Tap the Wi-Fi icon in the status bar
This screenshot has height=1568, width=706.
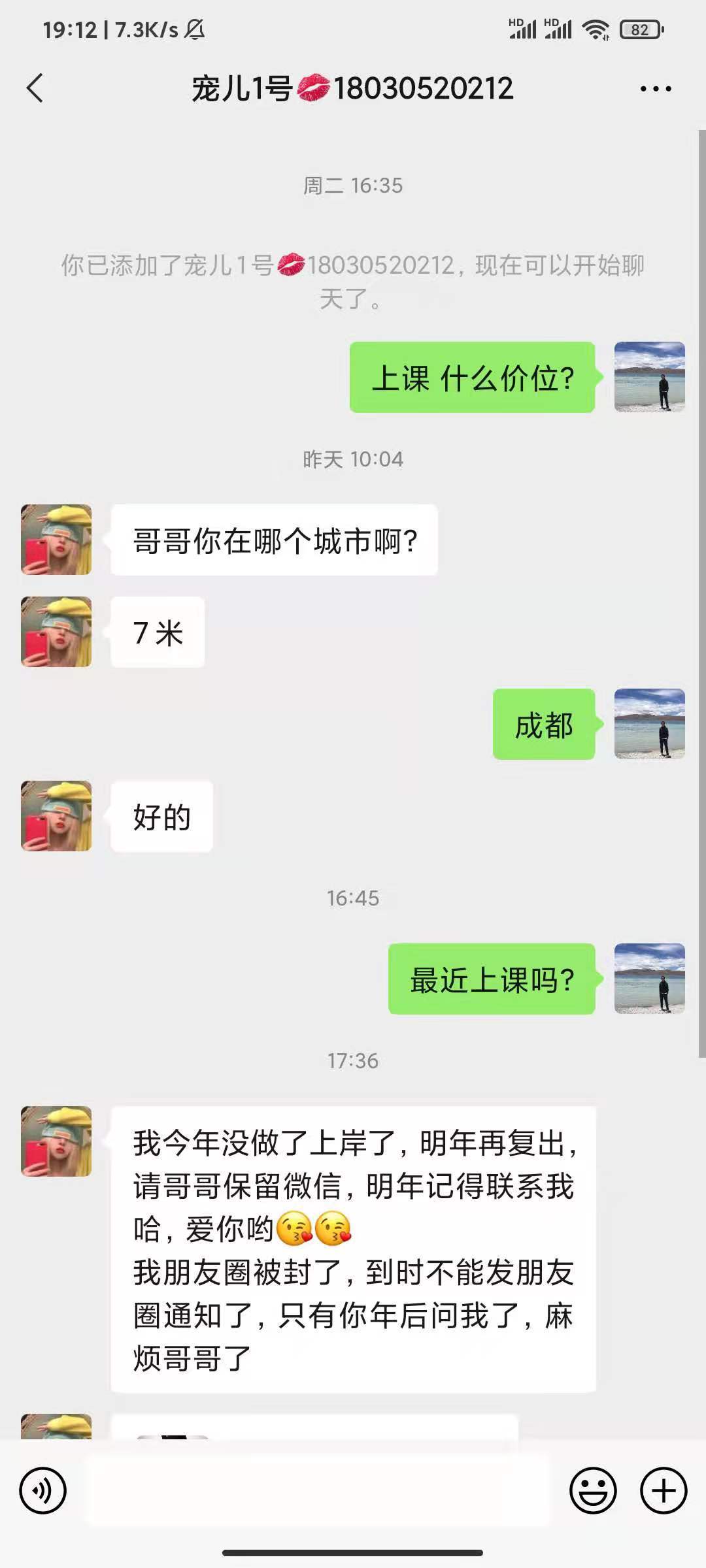pyautogui.click(x=597, y=29)
